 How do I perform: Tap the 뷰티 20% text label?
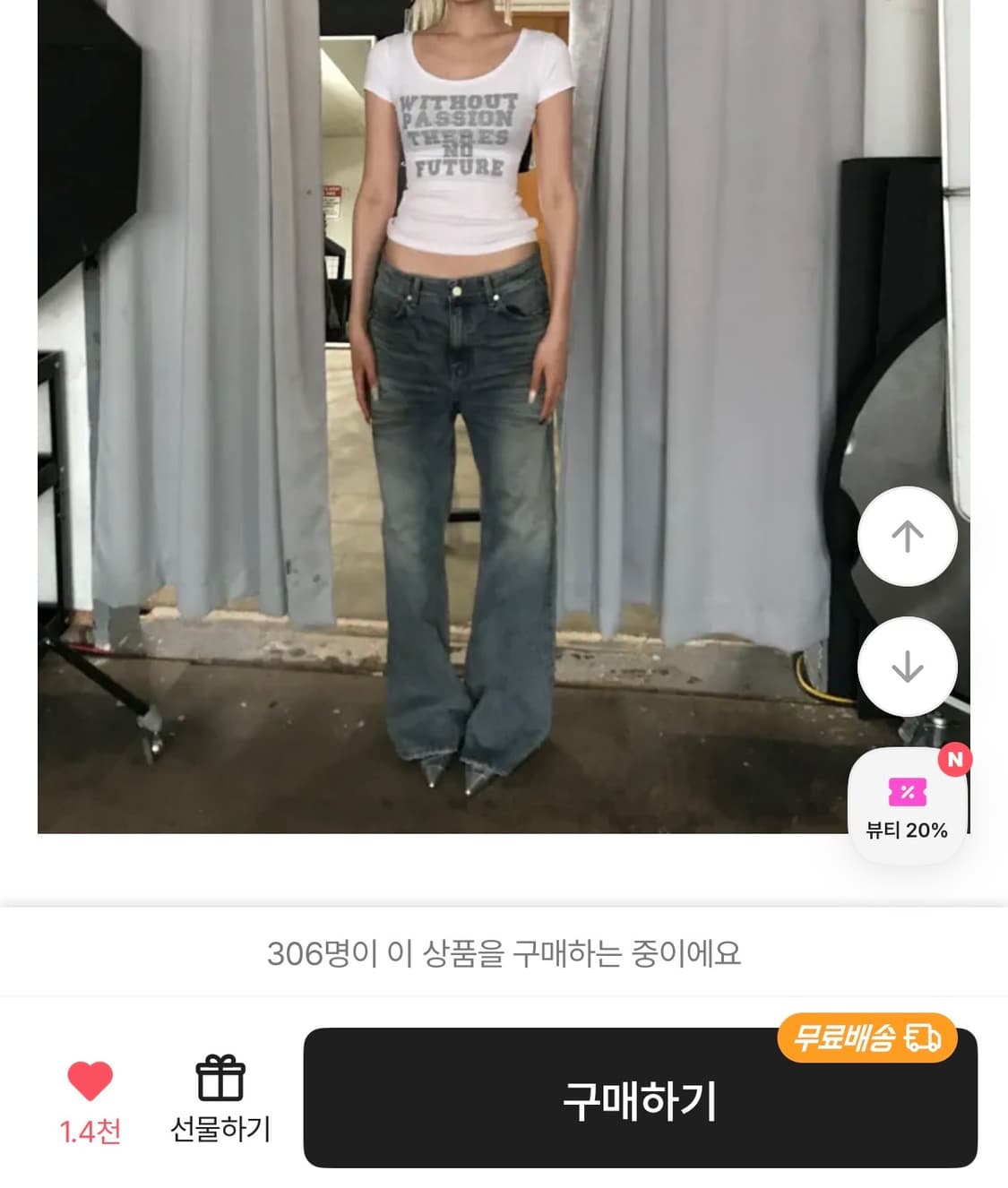[907, 831]
